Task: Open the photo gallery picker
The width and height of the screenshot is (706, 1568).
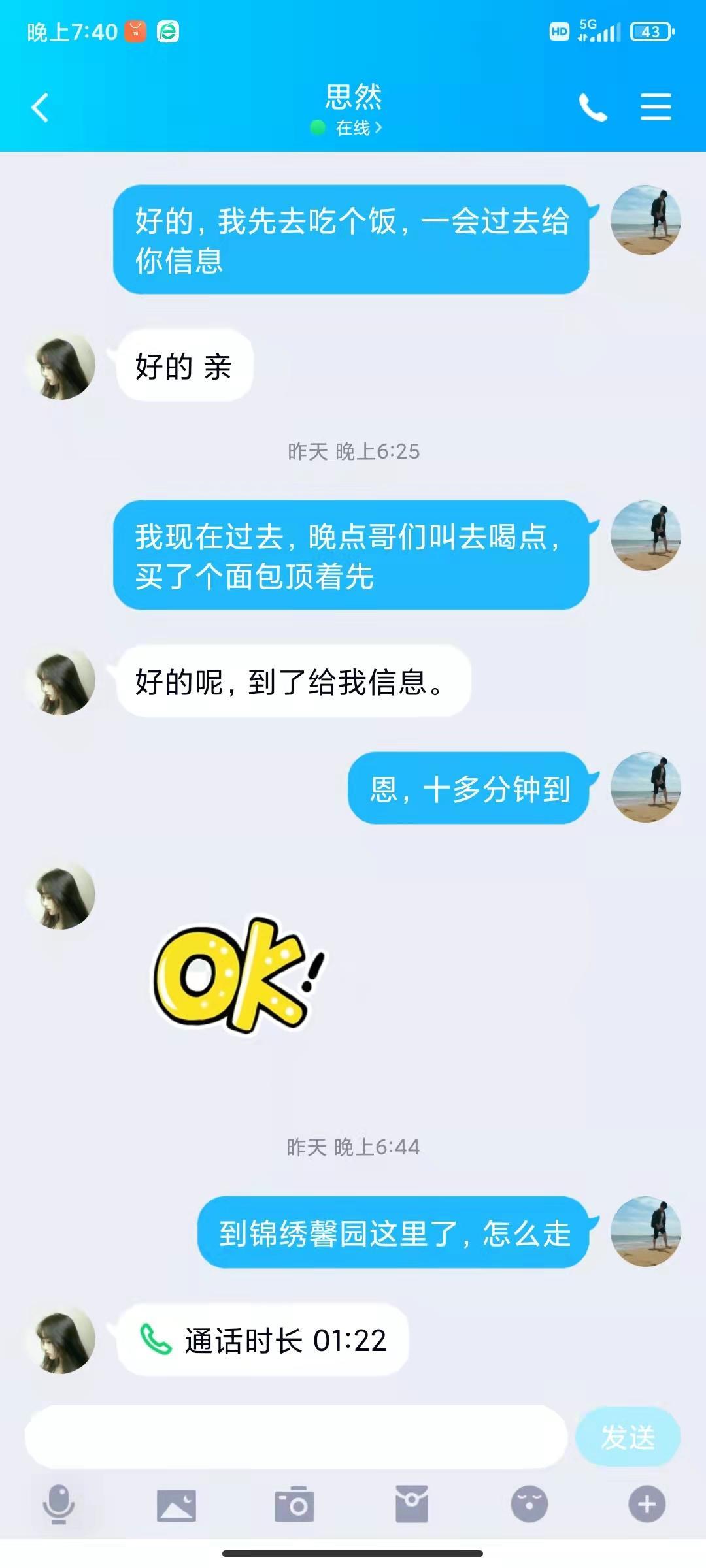Action: (176, 1505)
